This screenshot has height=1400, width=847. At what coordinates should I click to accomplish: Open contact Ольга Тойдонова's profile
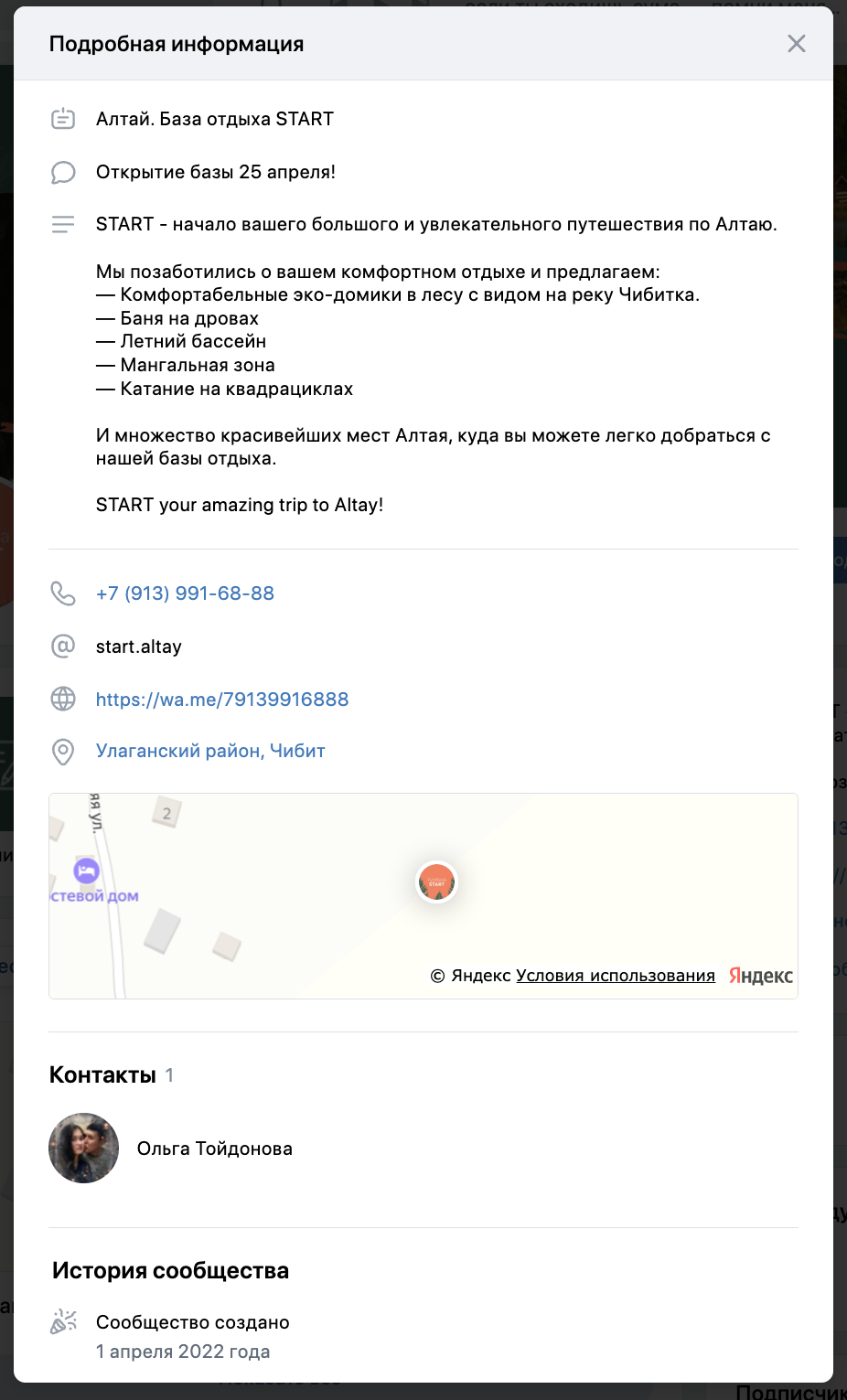[x=215, y=1149]
